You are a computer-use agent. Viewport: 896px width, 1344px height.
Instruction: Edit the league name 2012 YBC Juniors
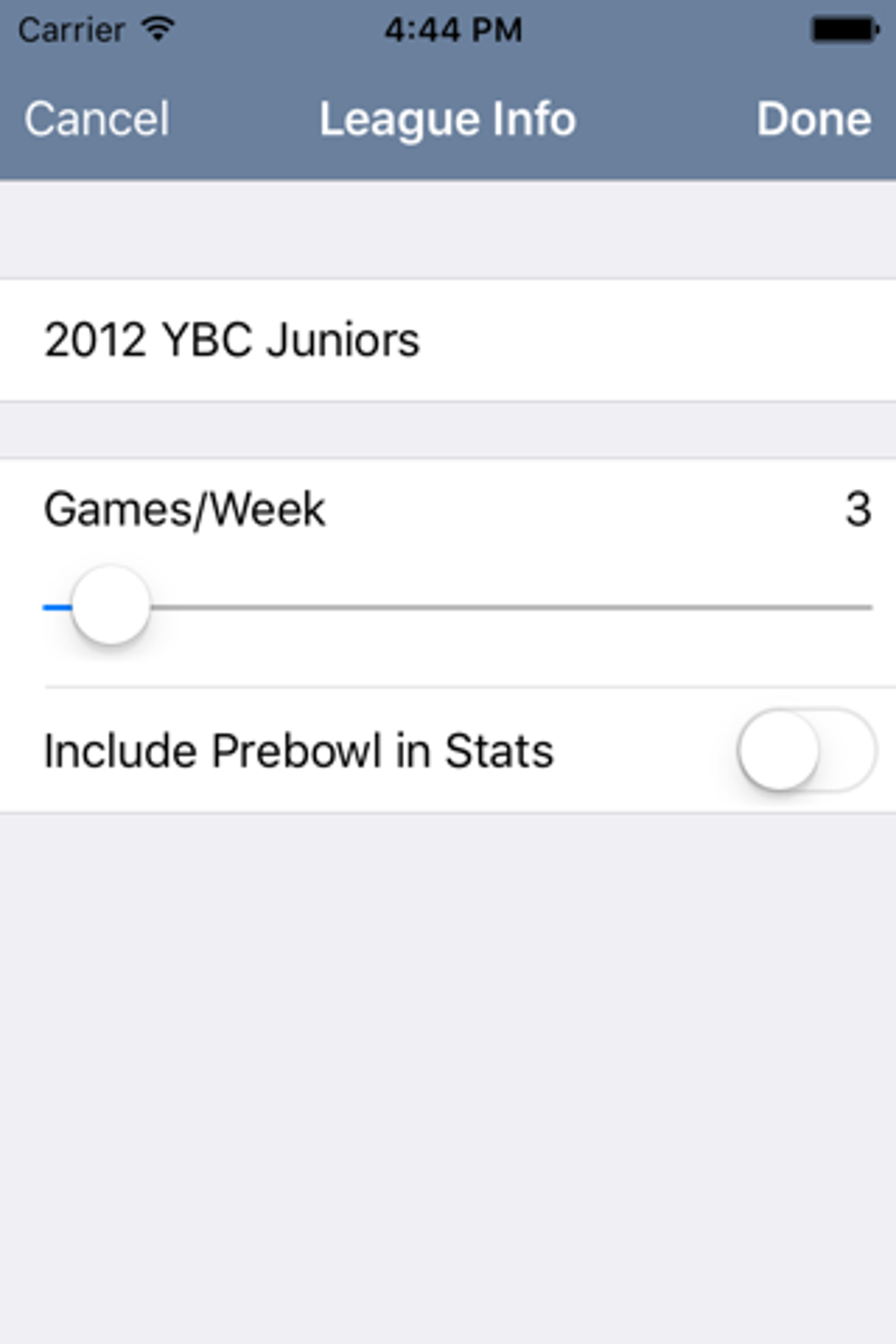448,340
